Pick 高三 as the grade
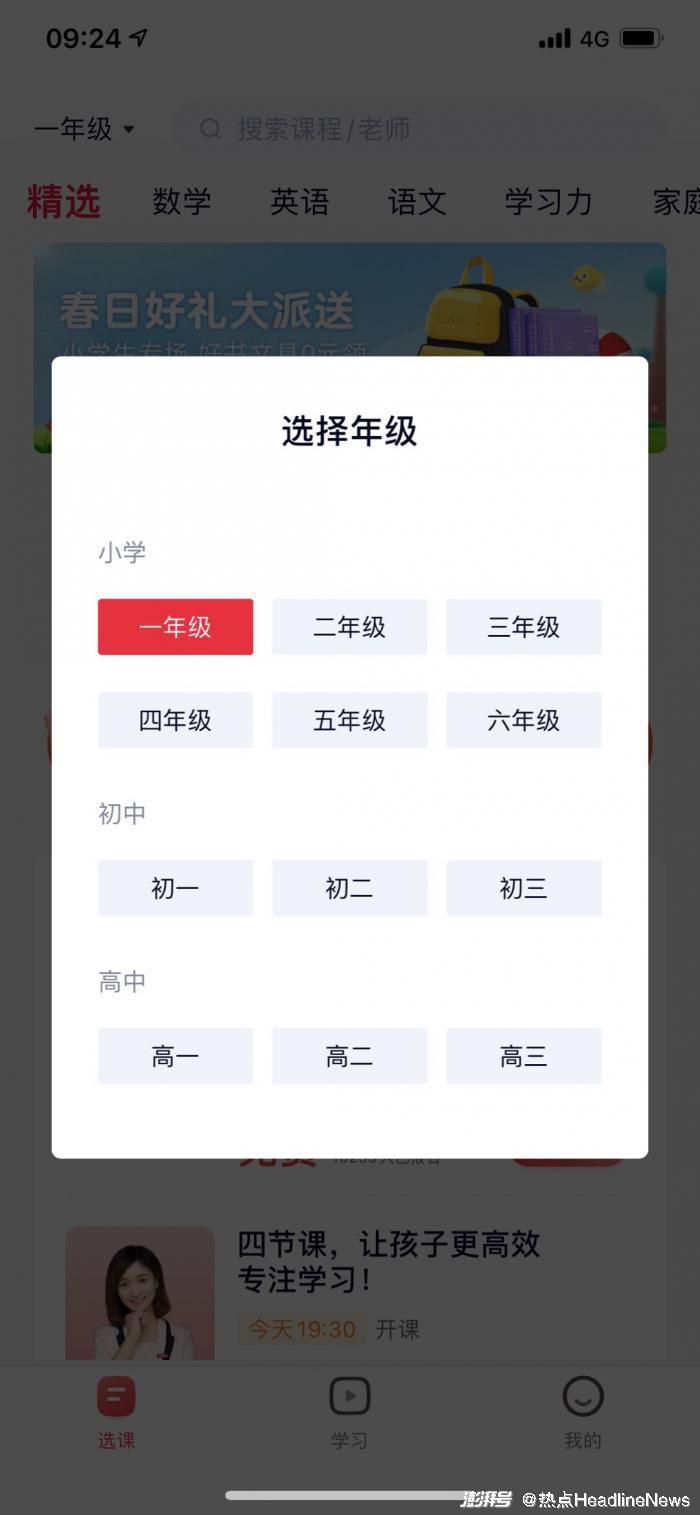Image resolution: width=700 pixels, height=1515 pixels. pos(523,1056)
